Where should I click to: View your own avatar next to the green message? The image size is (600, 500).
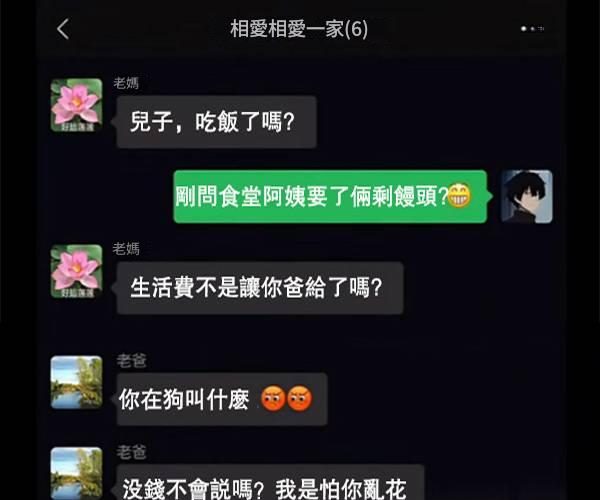click(x=526, y=196)
